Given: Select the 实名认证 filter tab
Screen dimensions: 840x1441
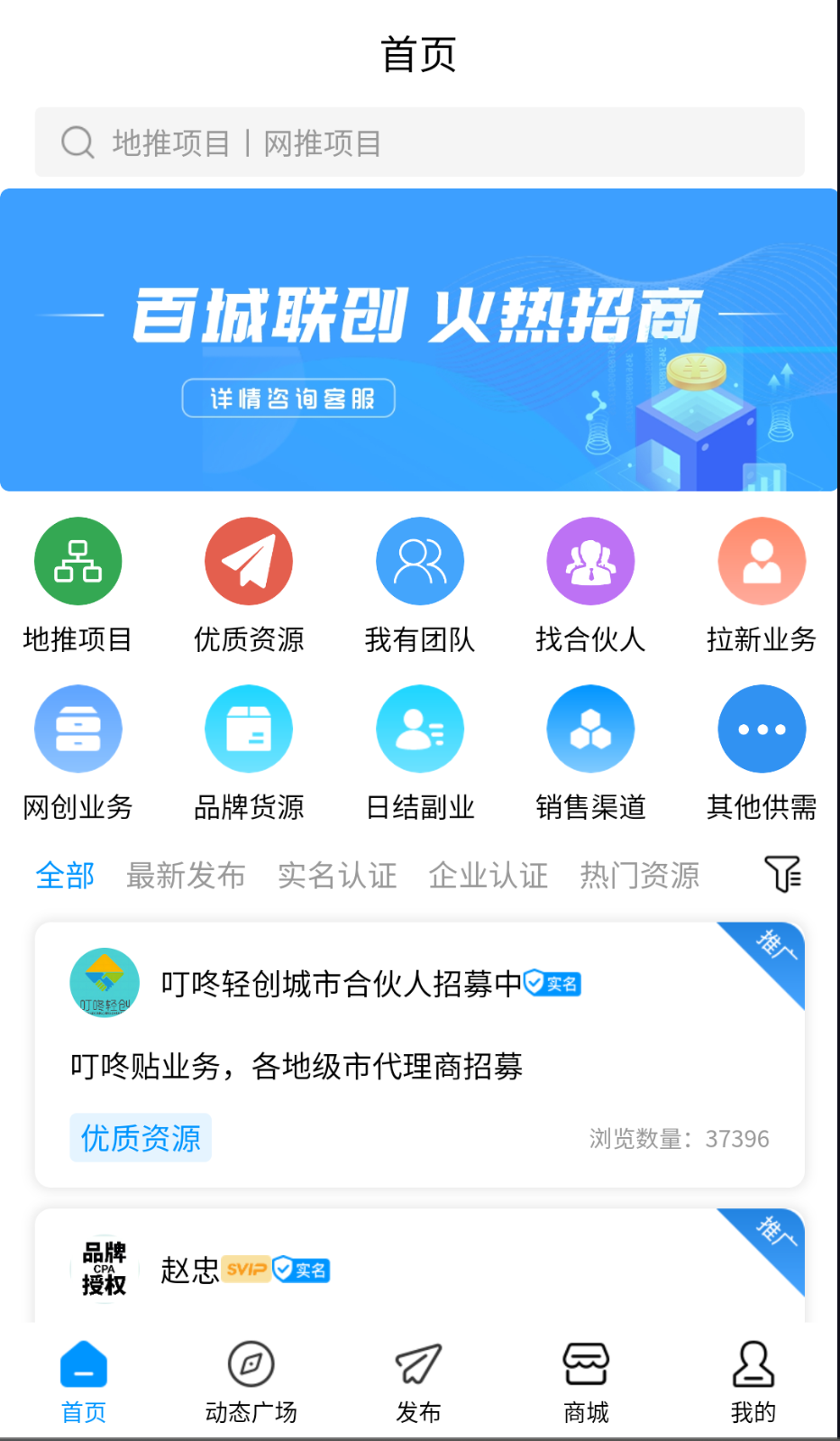Looking at the screenshot, I should (x=337, y=875).
